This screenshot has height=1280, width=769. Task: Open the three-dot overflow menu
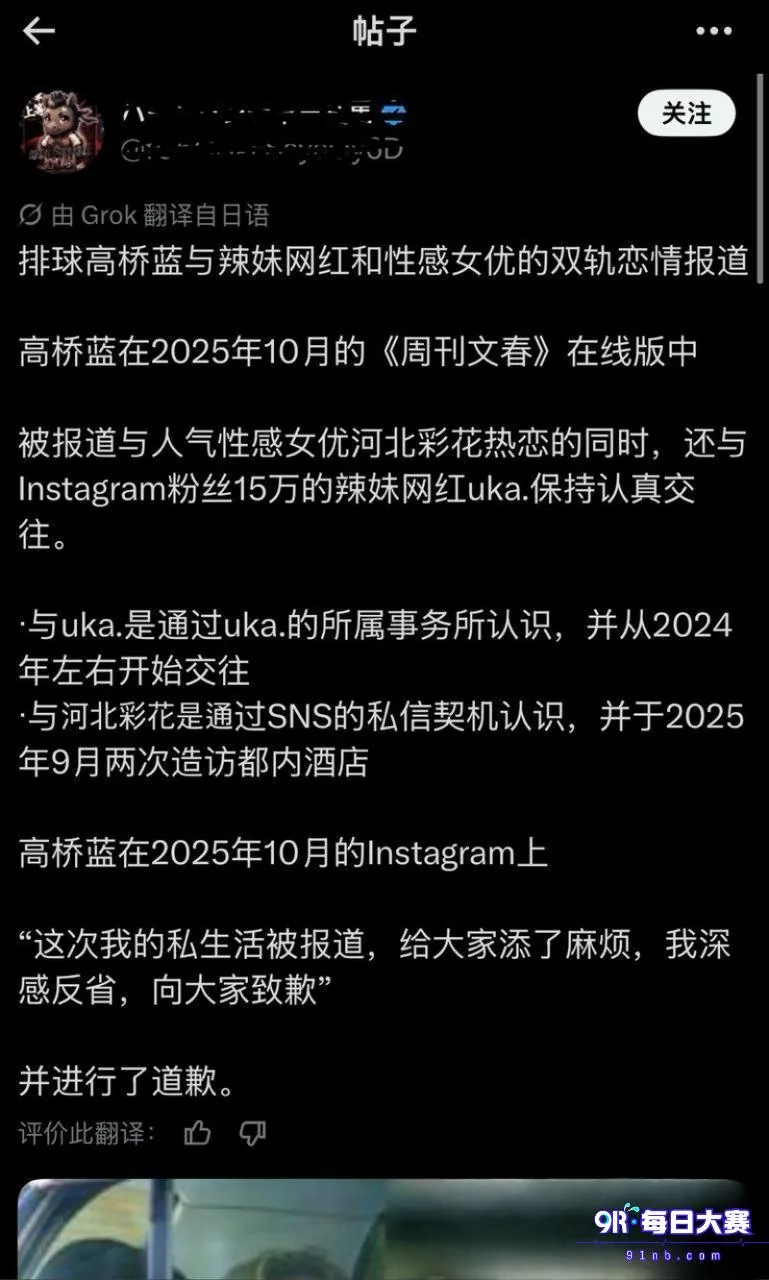[x=714, y=31]
